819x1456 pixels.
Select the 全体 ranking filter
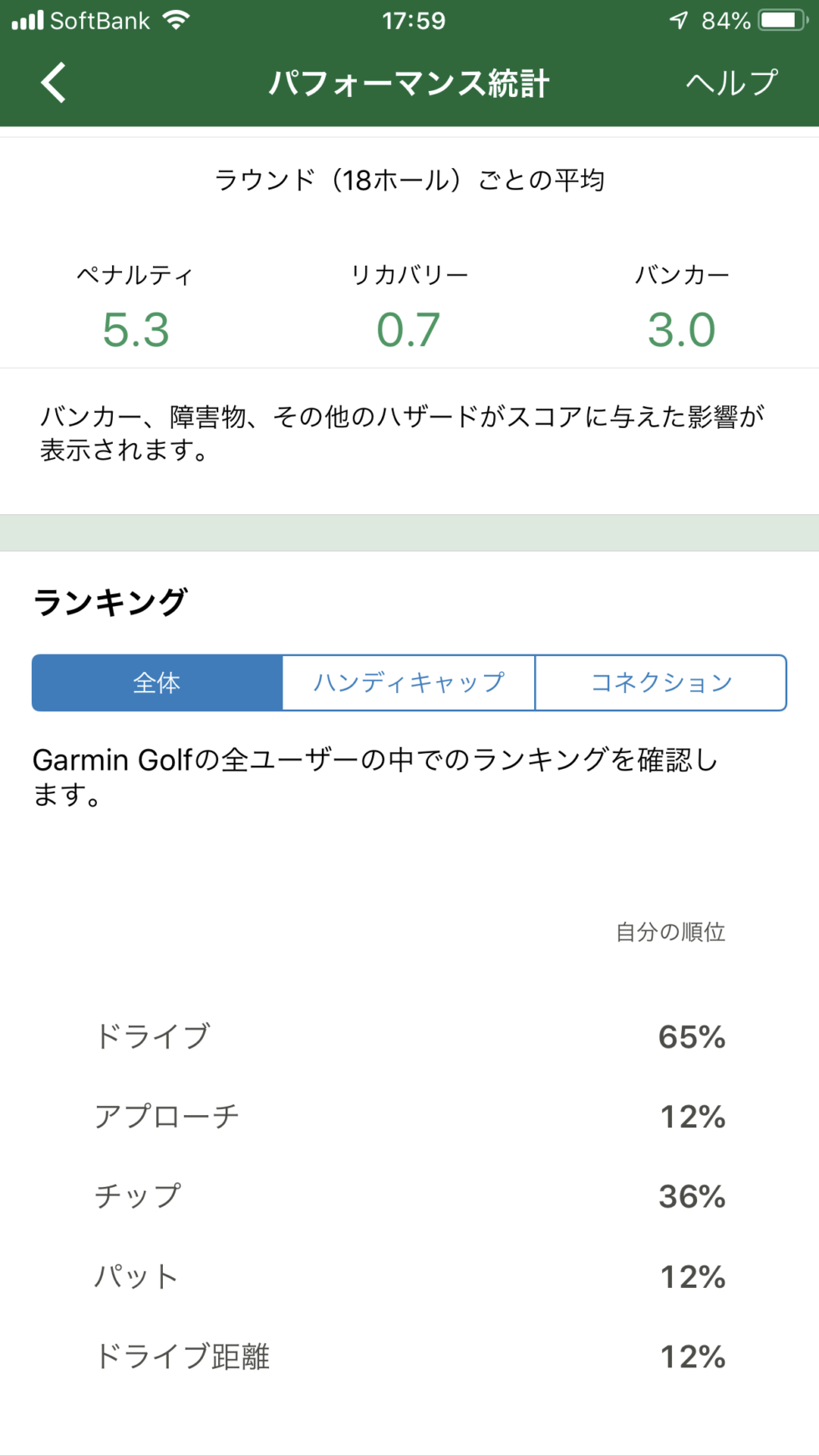[x=155, y=682]
